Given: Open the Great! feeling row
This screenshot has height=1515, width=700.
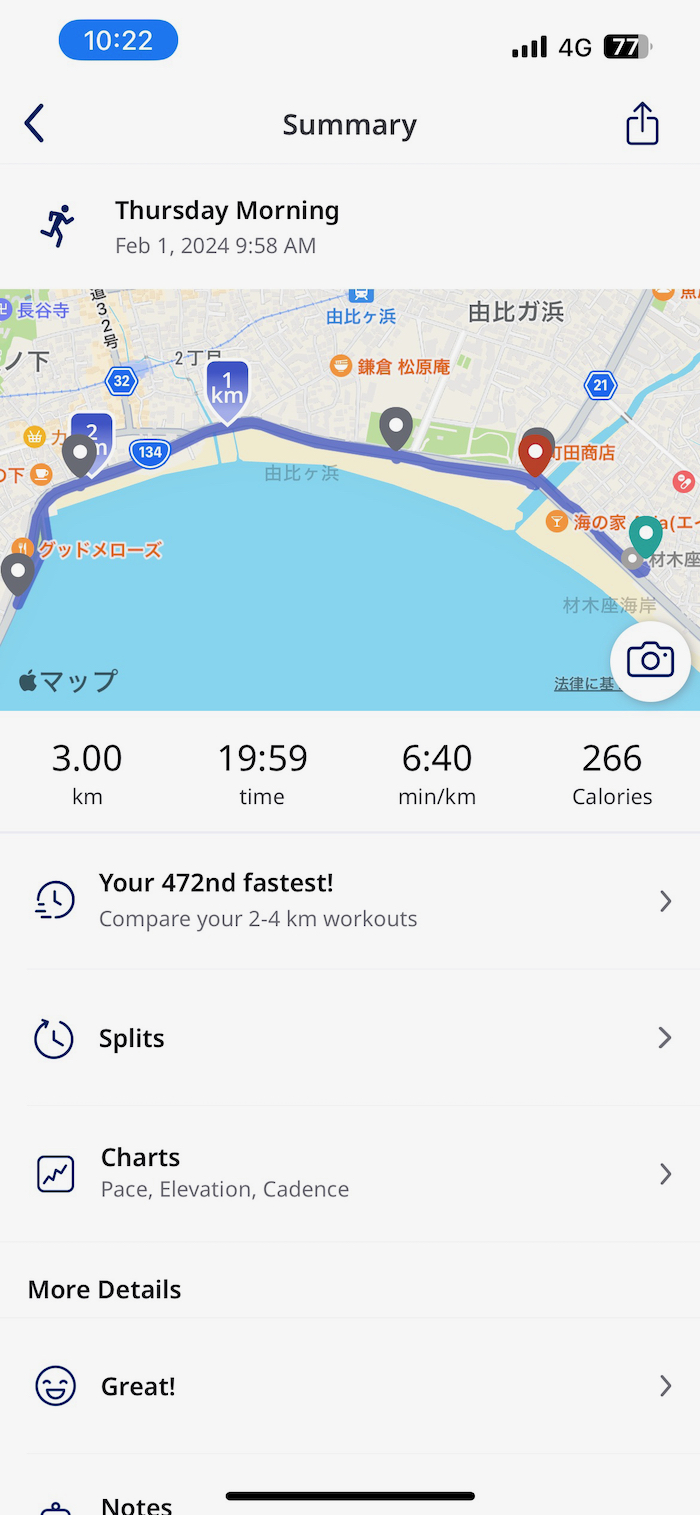Looking at the screenshot, I should (x=350, y=1386).
